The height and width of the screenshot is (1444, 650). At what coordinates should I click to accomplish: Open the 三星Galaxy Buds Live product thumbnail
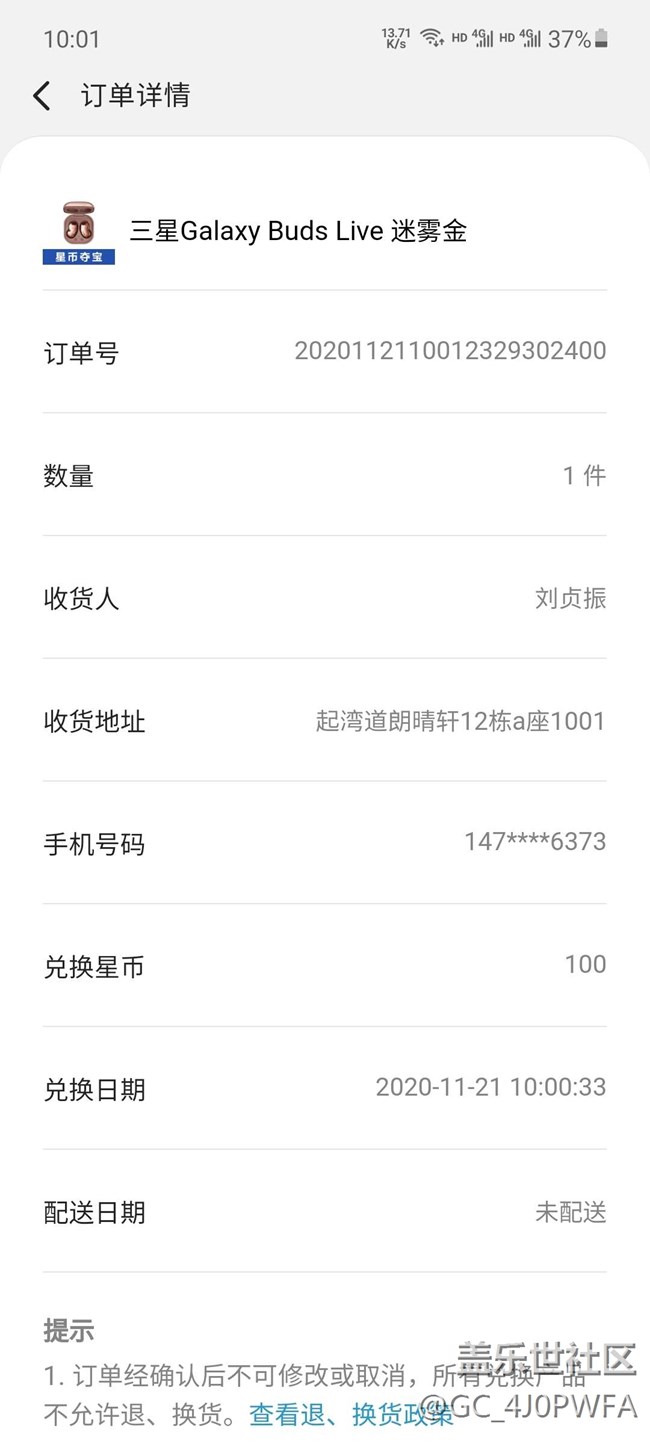click(78, 232)
